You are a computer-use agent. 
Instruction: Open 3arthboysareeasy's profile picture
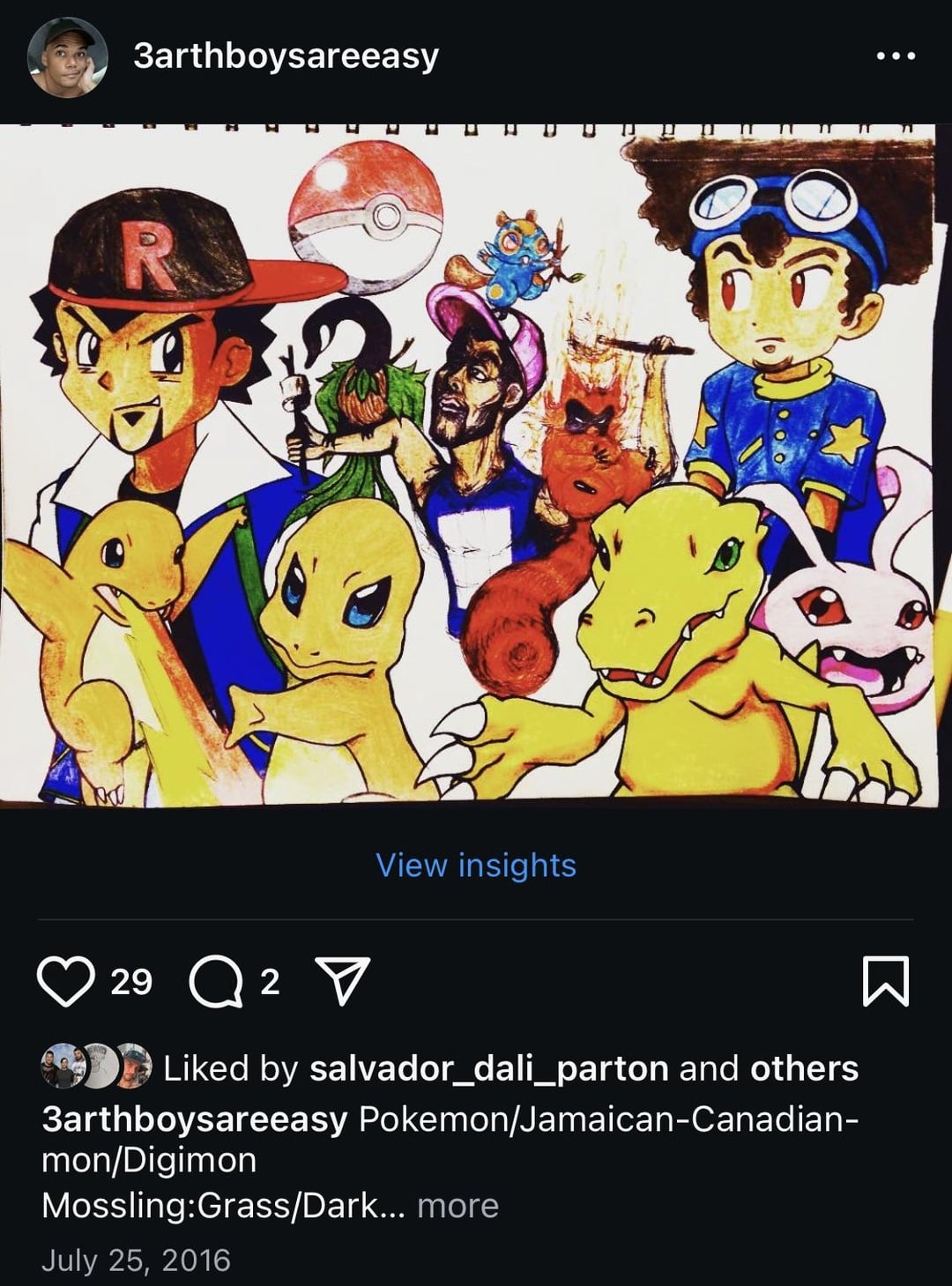click(x=68, y=56)
